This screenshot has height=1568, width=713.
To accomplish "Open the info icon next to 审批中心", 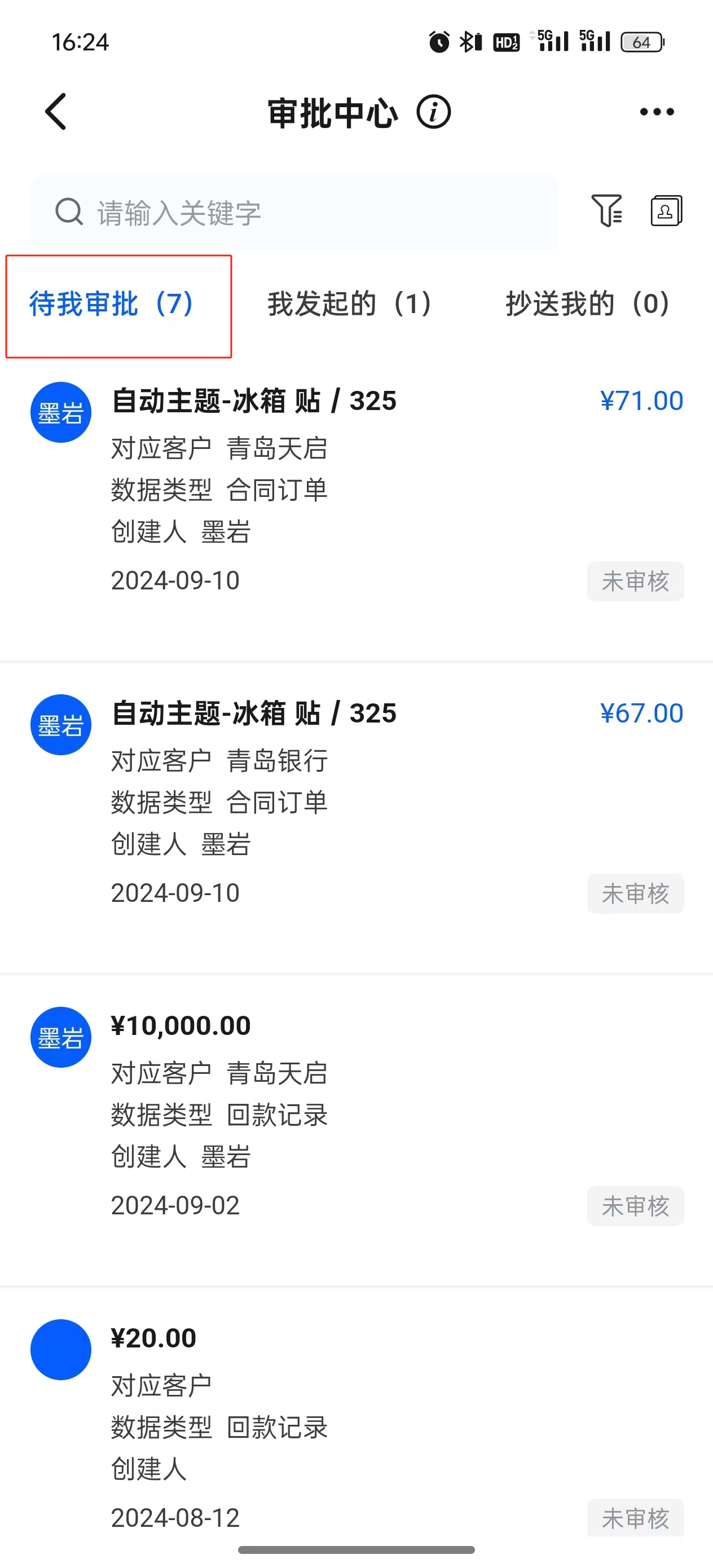I will tap(434, 112).
